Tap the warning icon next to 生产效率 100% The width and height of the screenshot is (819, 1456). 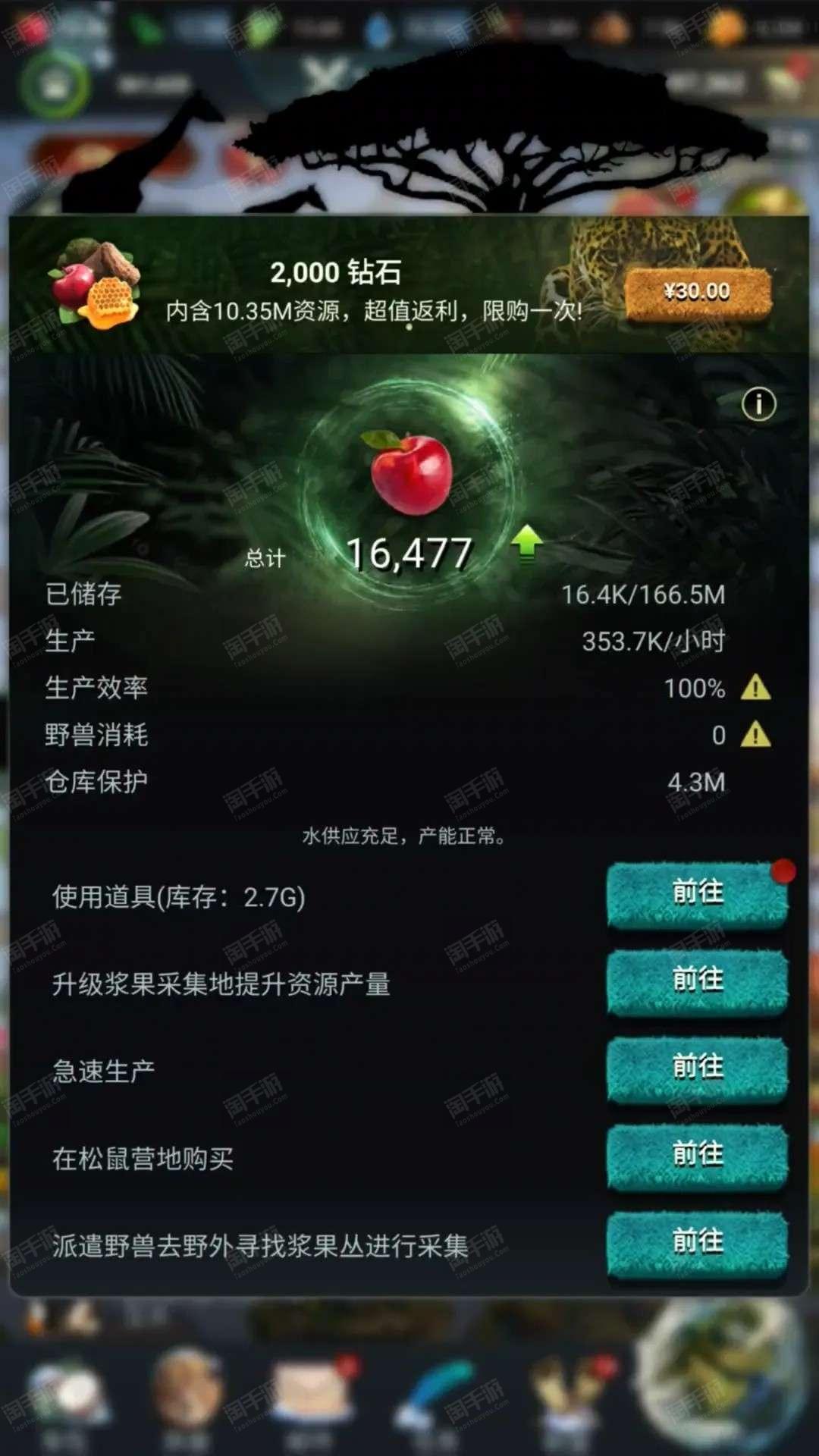coord(755,688)
